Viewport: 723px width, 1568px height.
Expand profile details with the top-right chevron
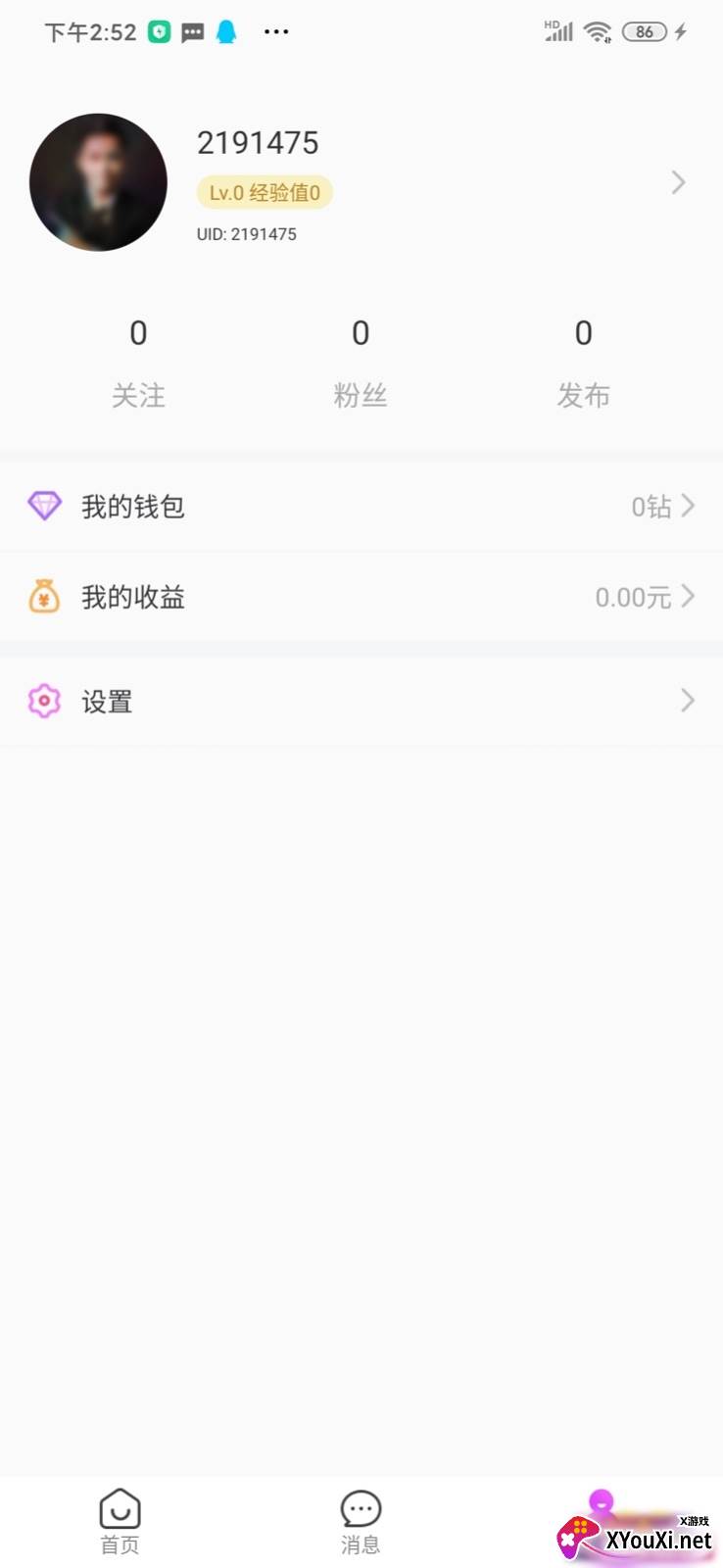(678, 182)
